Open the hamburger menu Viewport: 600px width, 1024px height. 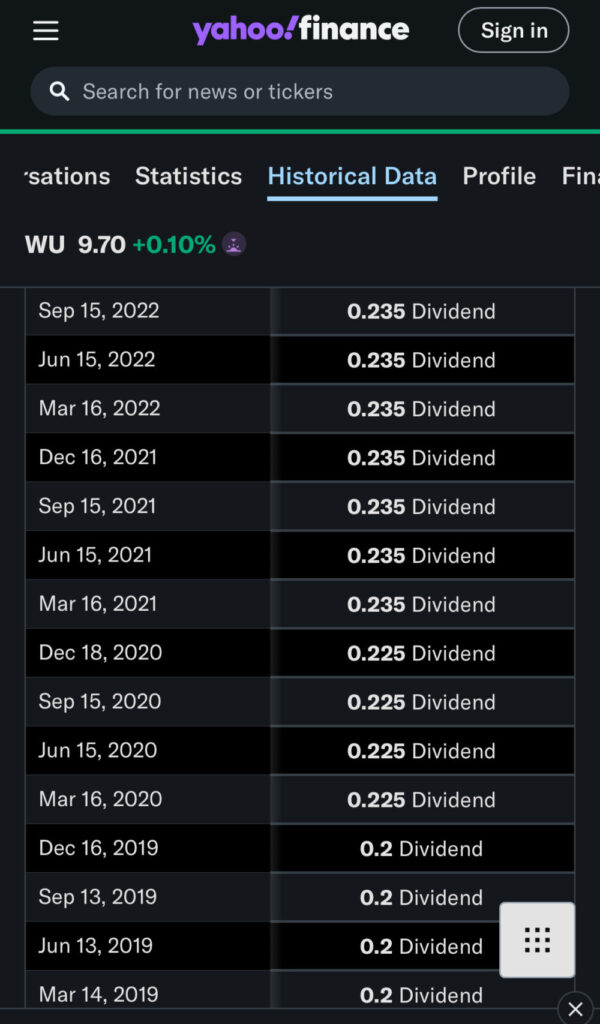46,31
